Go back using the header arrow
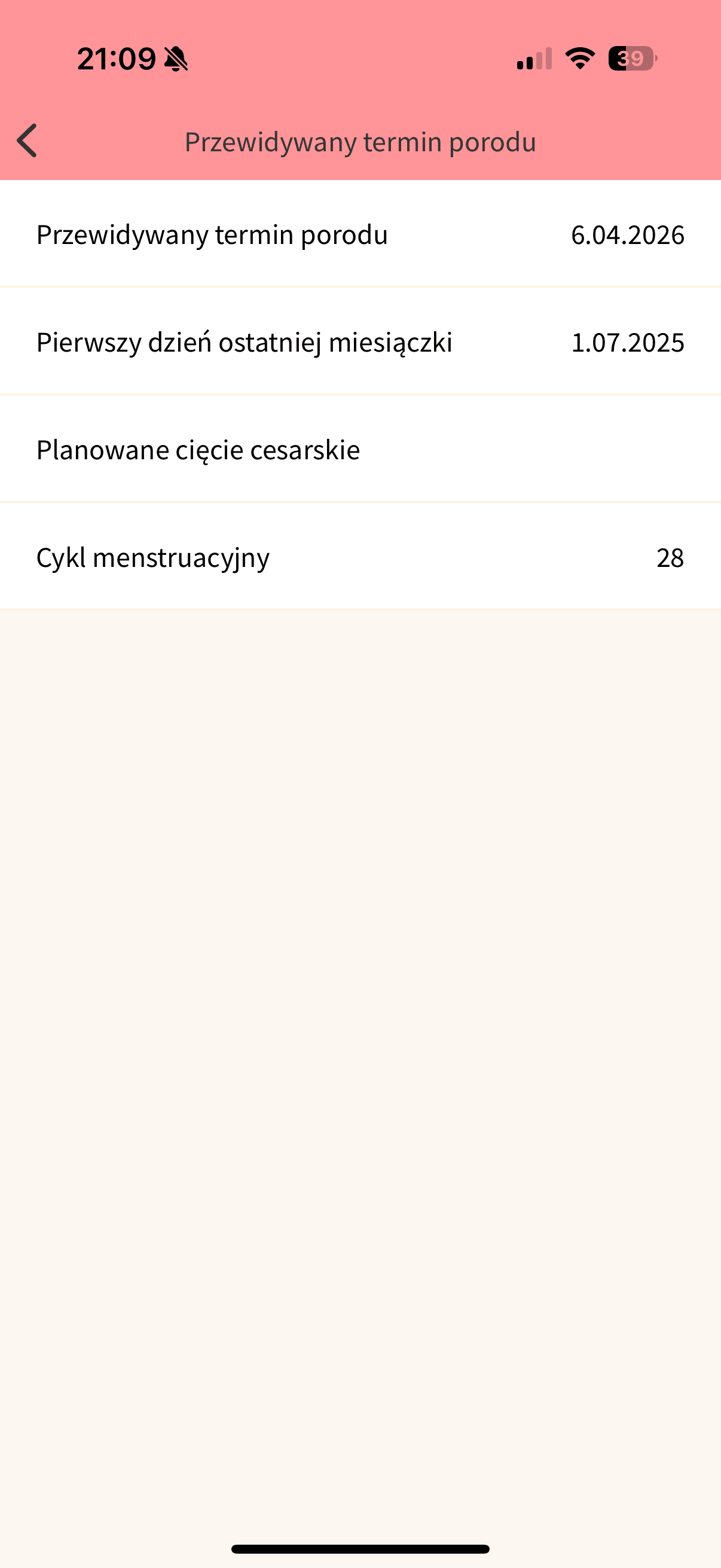721x1568 pixels. pyautogui.click(x=28, y=141)
